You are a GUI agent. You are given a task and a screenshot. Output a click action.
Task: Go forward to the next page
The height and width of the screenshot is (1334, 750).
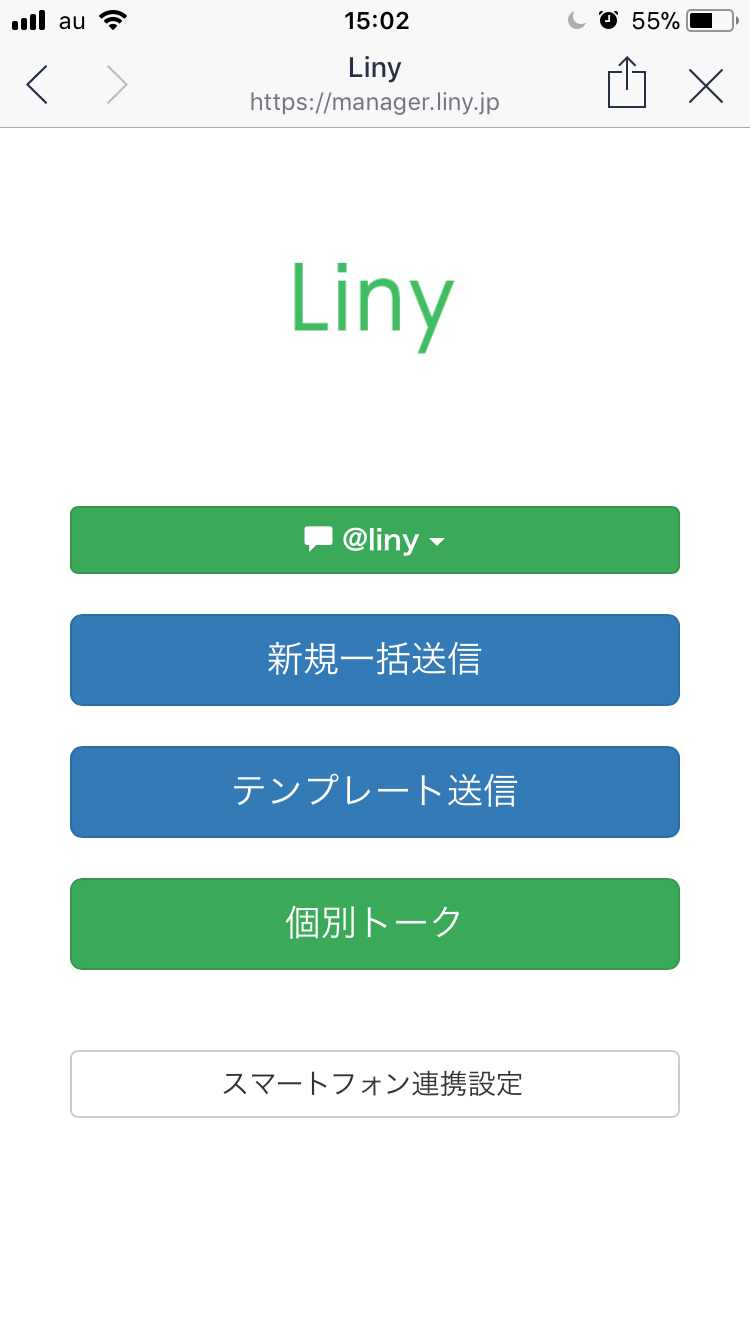(117, 85)
